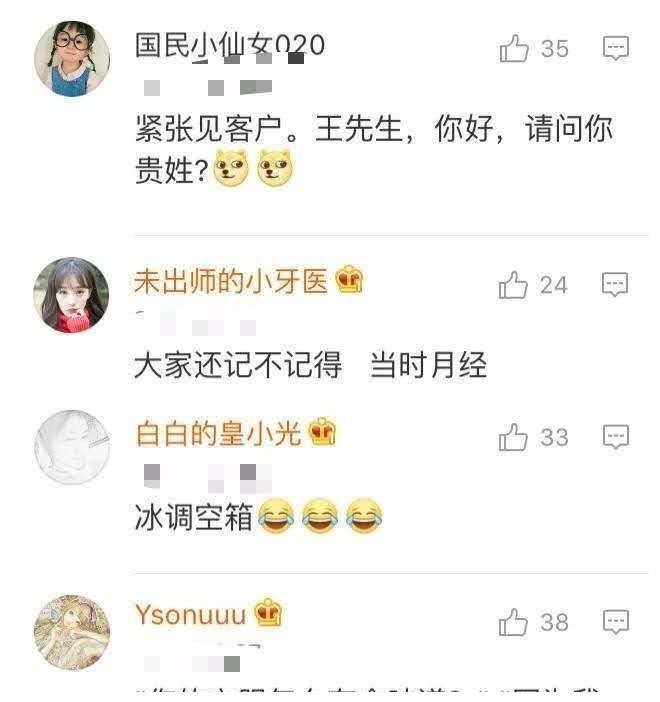This screenshot has height=702, width=660.
Task: Reply to Ysonuuu's comment
Action: (x=615, y=622)
